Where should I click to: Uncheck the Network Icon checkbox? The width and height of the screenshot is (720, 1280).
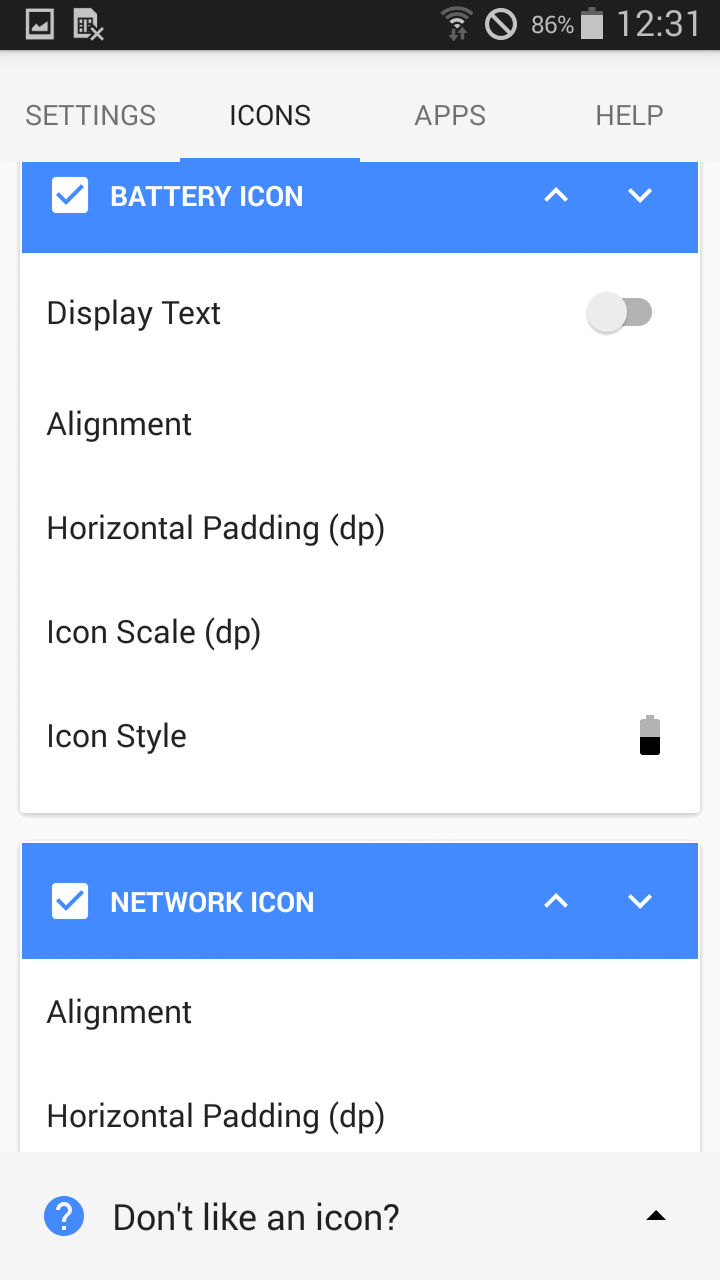[x=70, y=902]
